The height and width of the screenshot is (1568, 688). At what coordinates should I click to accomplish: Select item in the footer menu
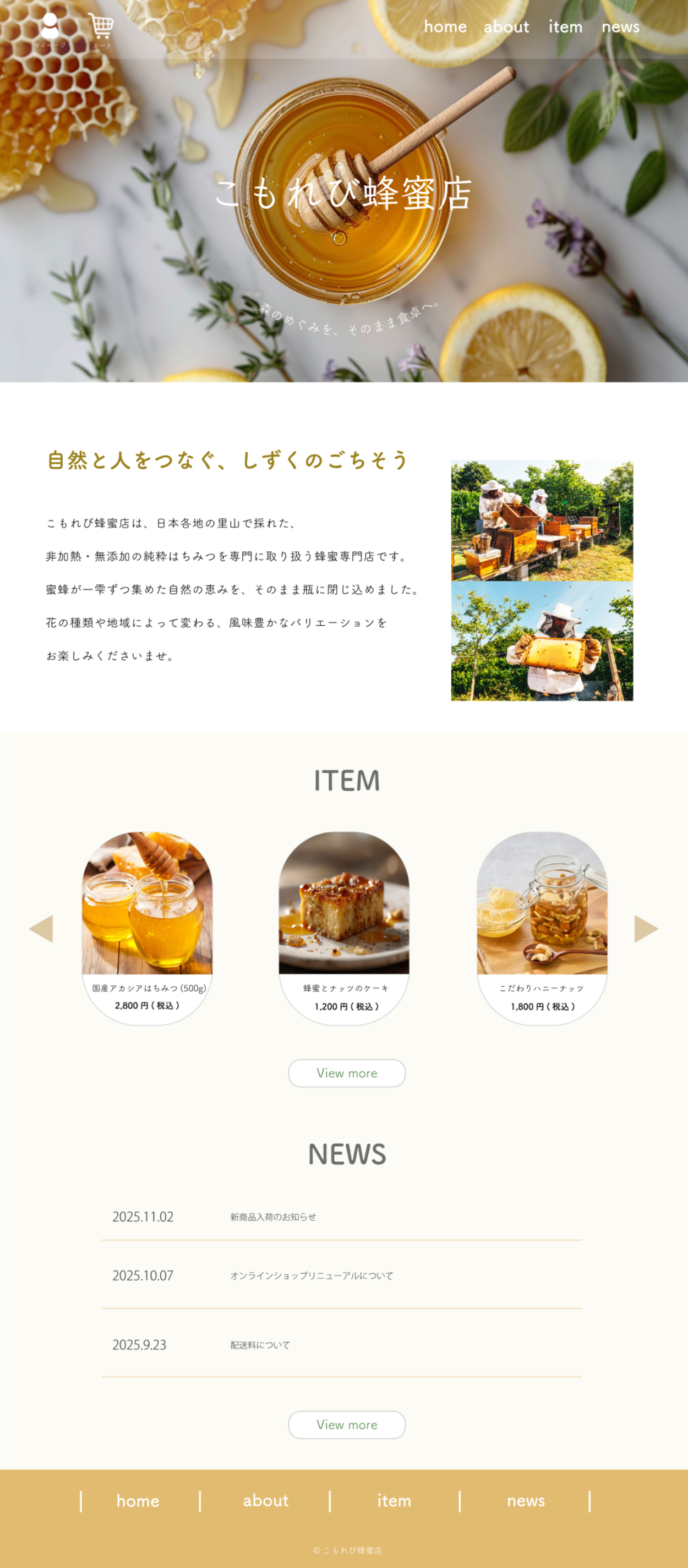pos(394,1501)
